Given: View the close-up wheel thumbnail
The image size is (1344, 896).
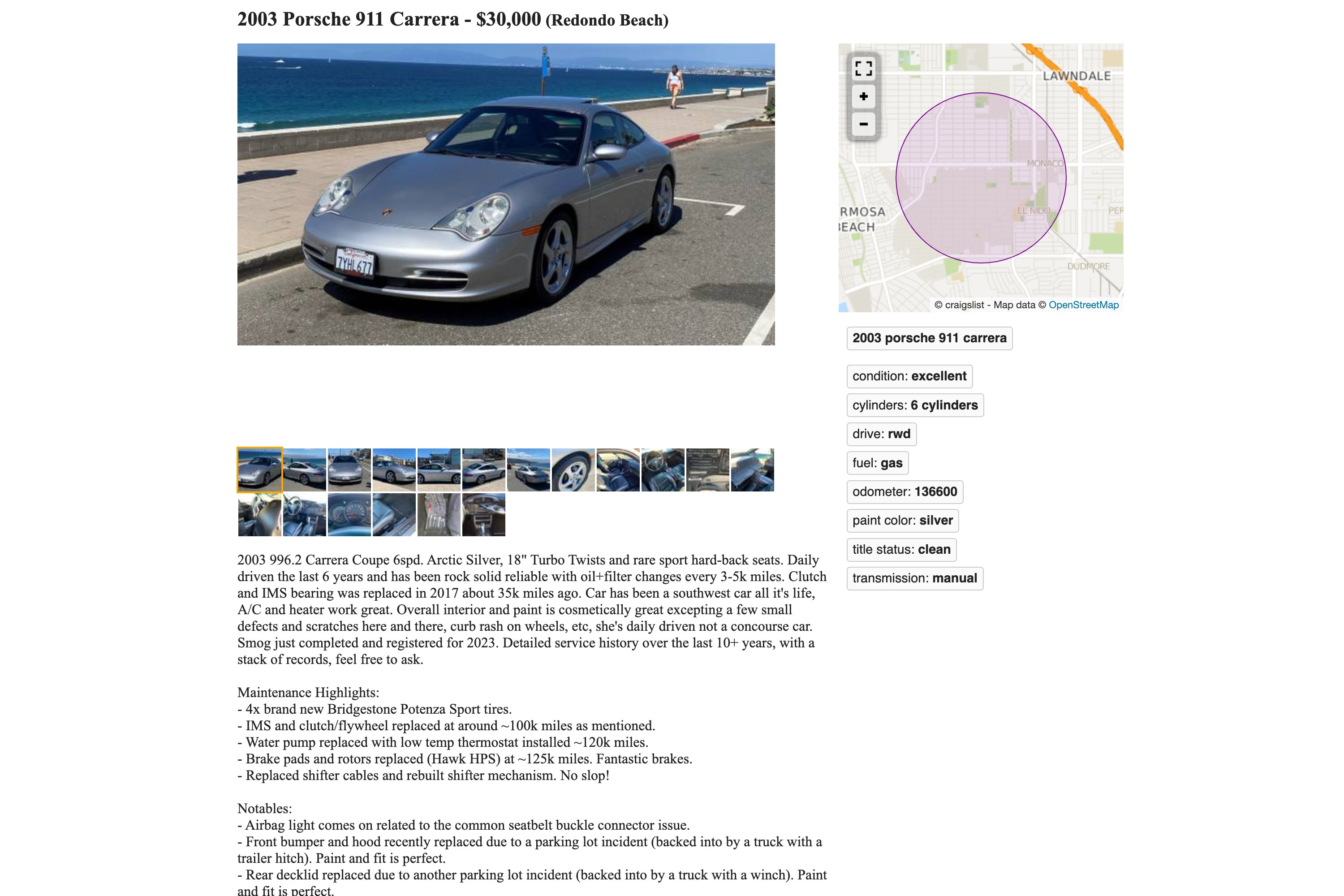Looking at the screenshot, I should (573, 470).
